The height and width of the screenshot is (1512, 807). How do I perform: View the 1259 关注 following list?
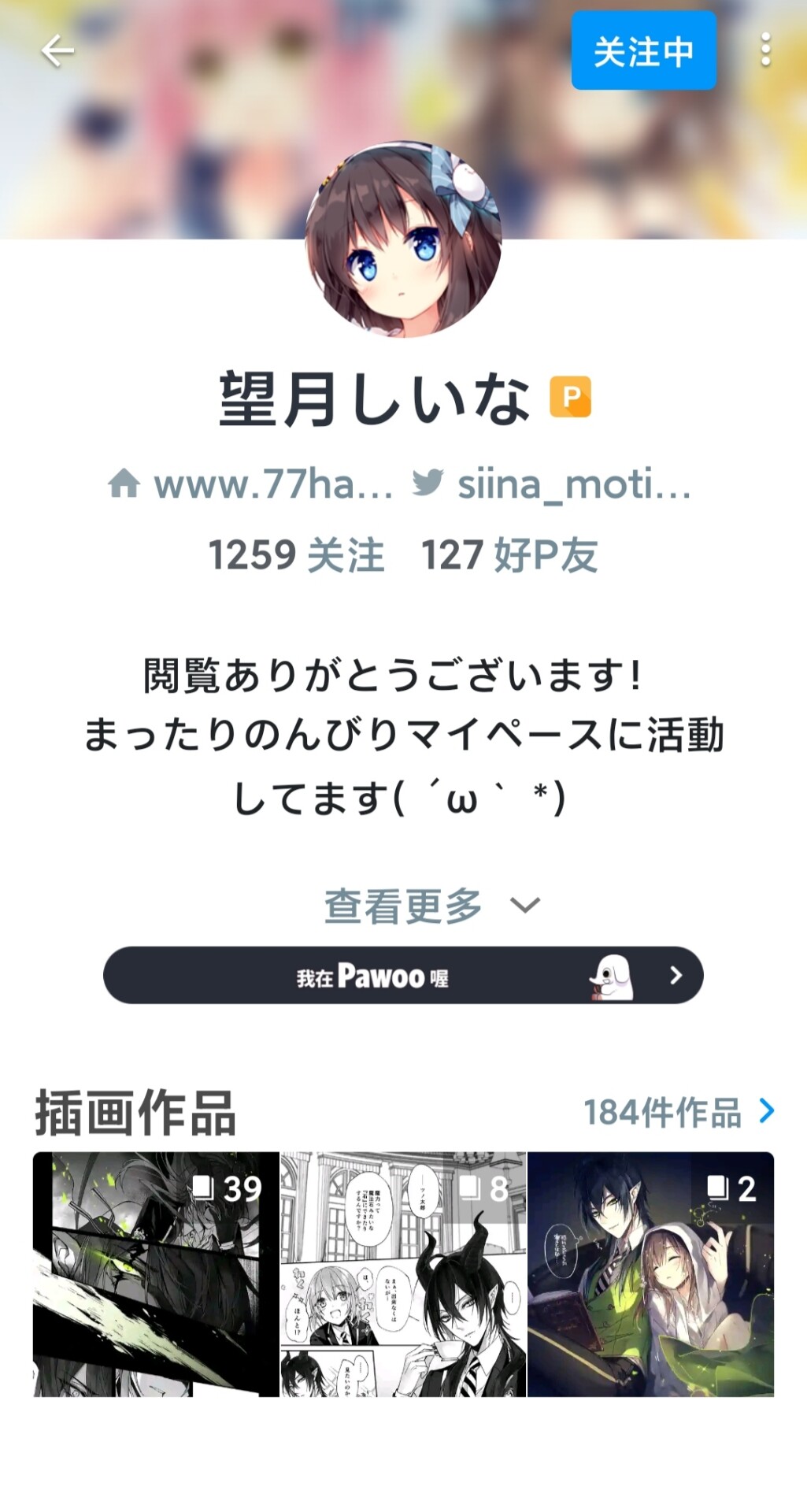click(296, 555)
